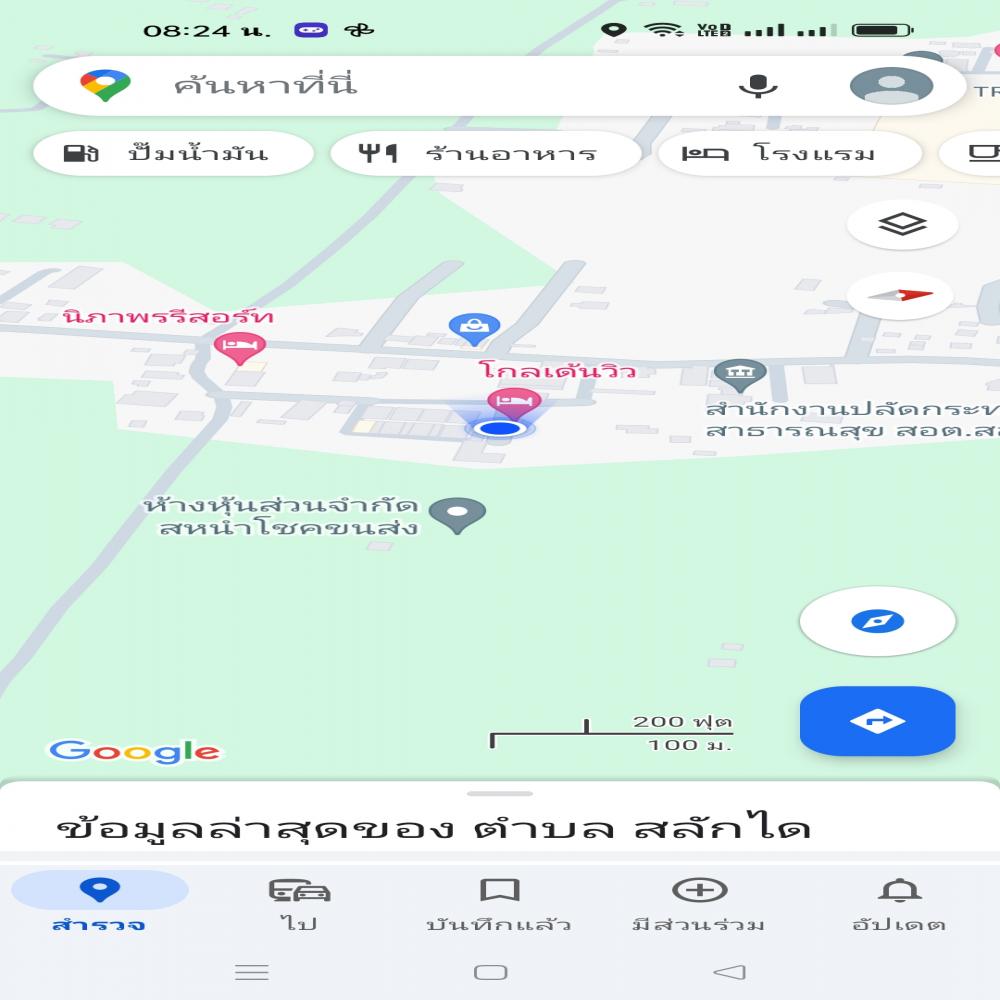Open the account profile avatar
Image resolution: width=1000 pixels, height=1000 pixels.
891,86
